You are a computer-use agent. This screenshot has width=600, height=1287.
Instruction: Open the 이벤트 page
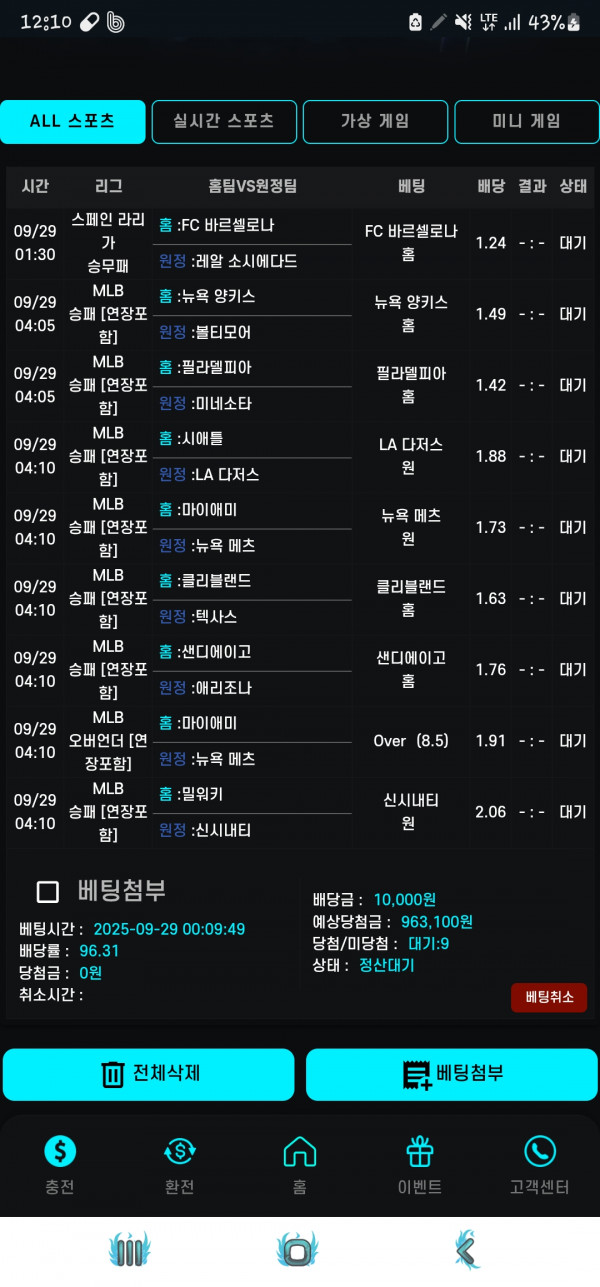[x=420, y=1165]
